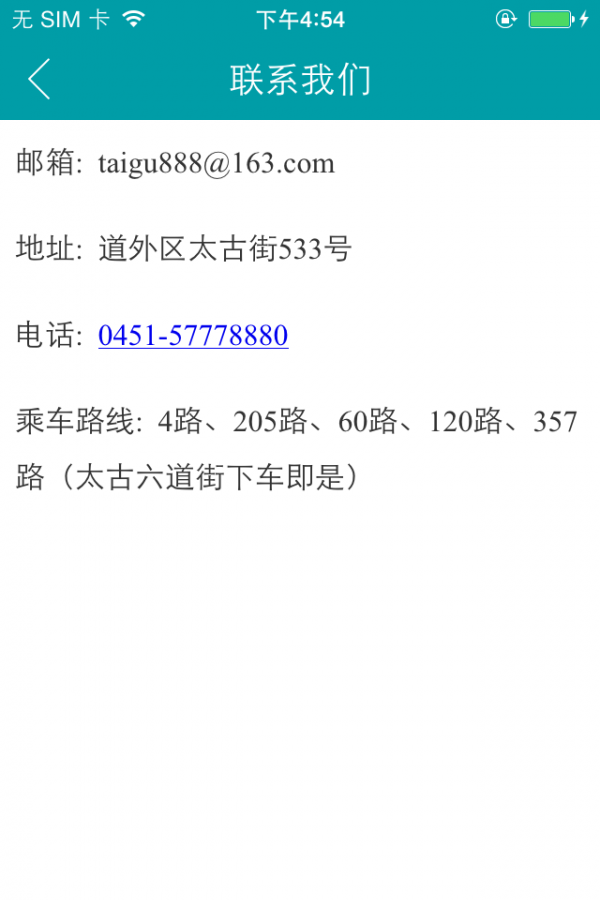The width and height of the screenshot is (600, 900).
Task: Go back using the header arrow
Action: (39, 79)
